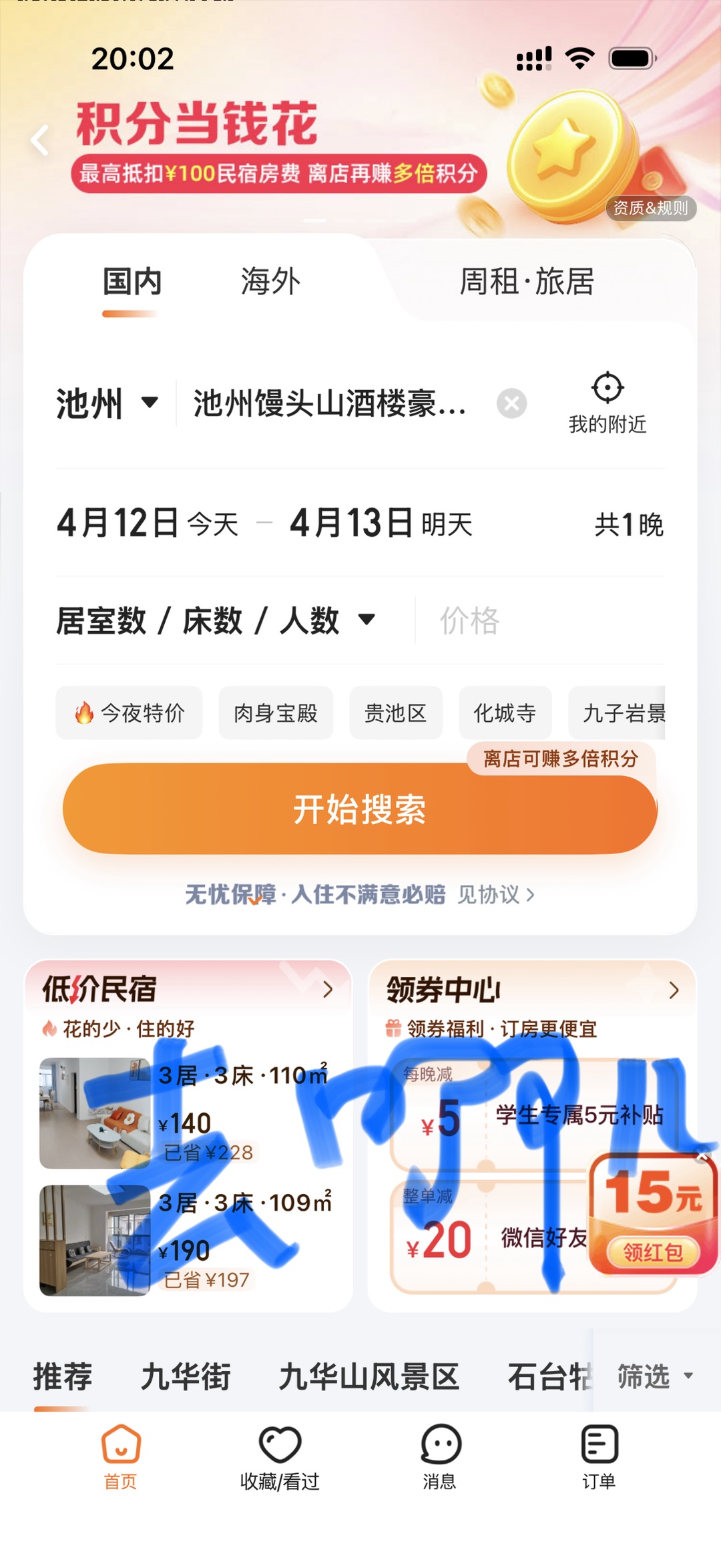This screenshot has height=1568, width=721.
Task: Change the 4月12日 to 4月13日 stay dates
Action: click(267, 523)
